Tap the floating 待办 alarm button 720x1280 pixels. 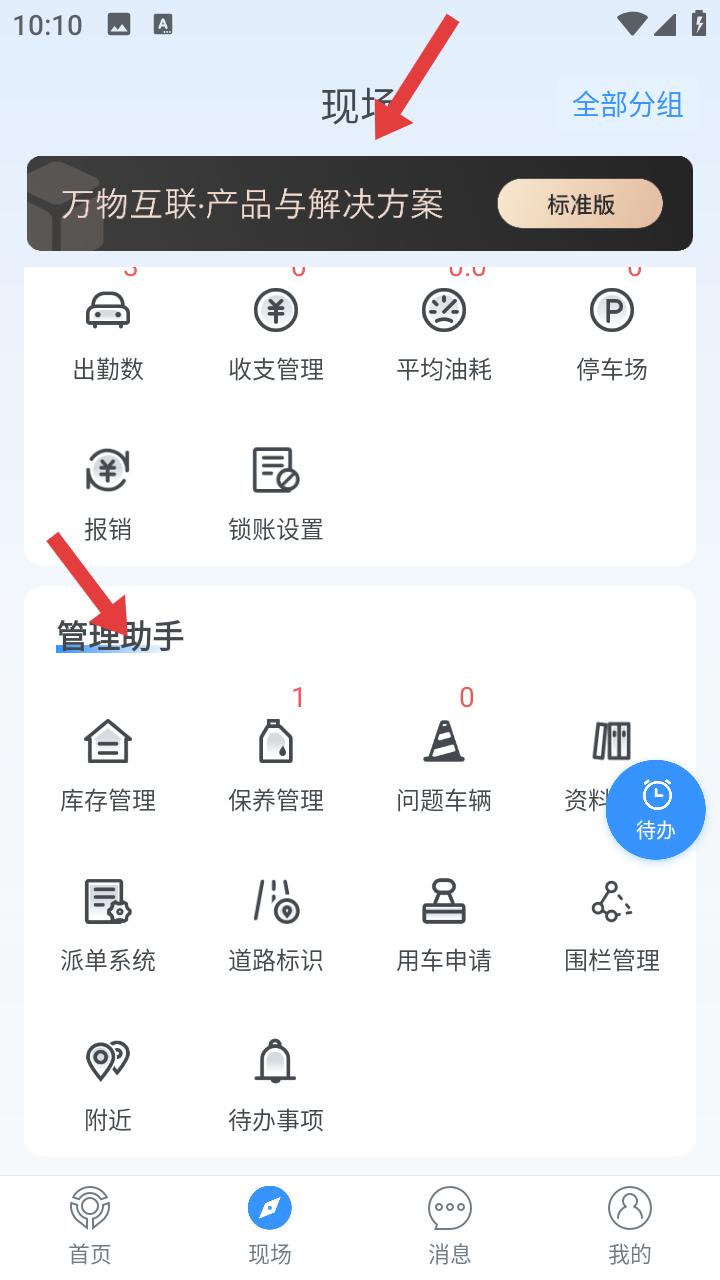[x=656, y=810]
